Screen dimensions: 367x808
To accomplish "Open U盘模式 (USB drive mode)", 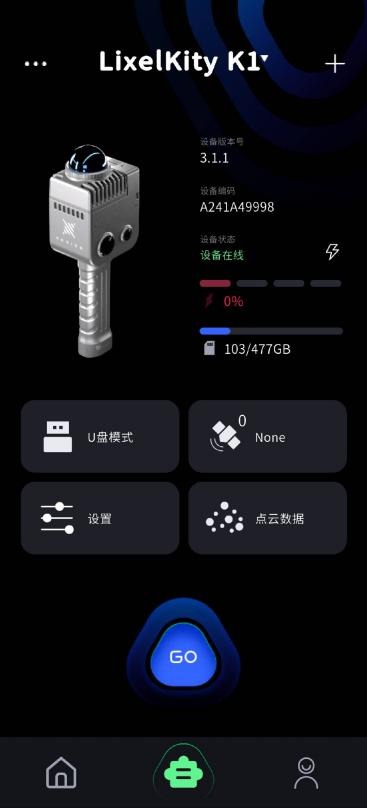I will (100, 436).
